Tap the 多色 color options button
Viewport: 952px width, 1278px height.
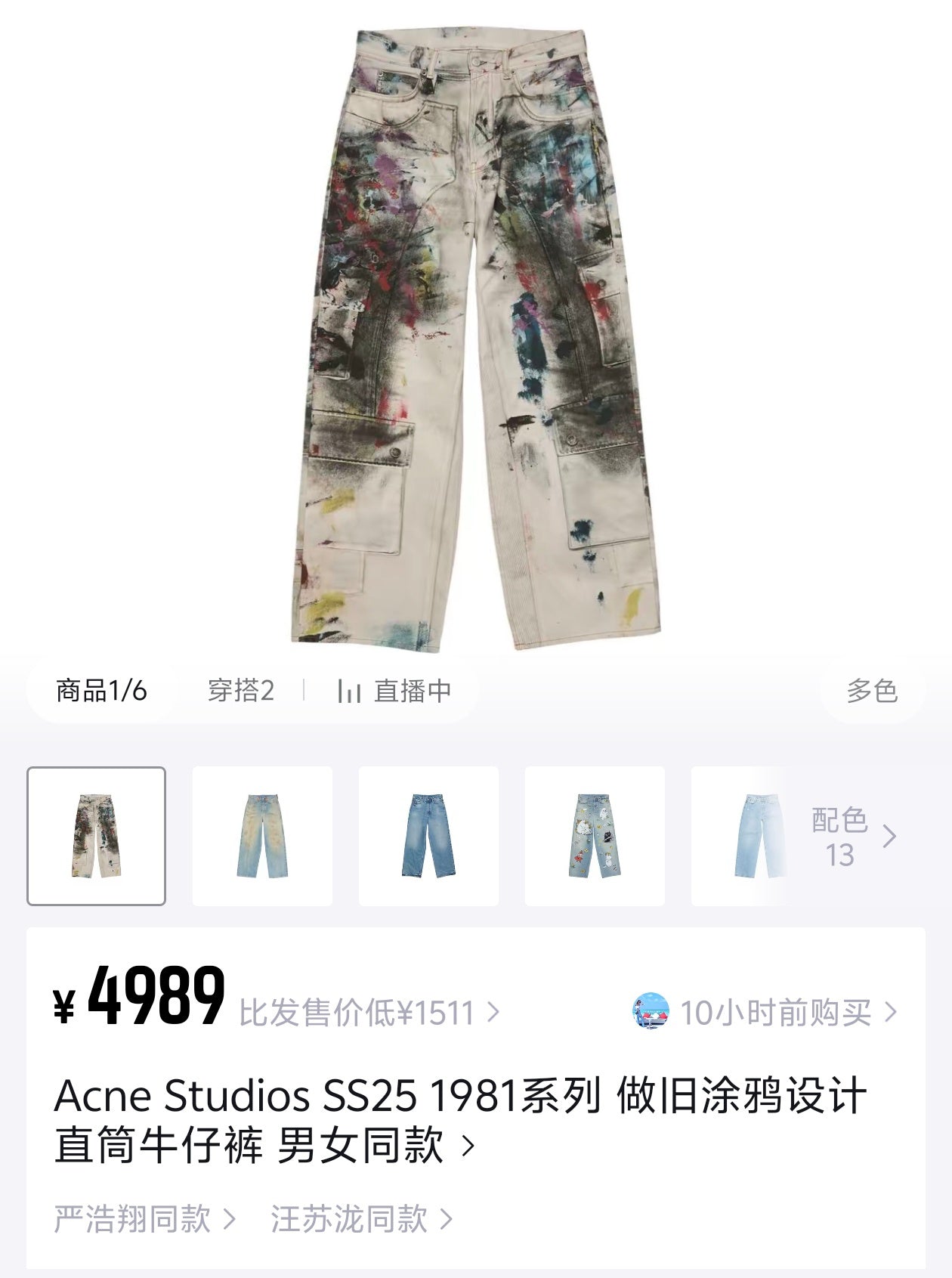click(871, 691)
